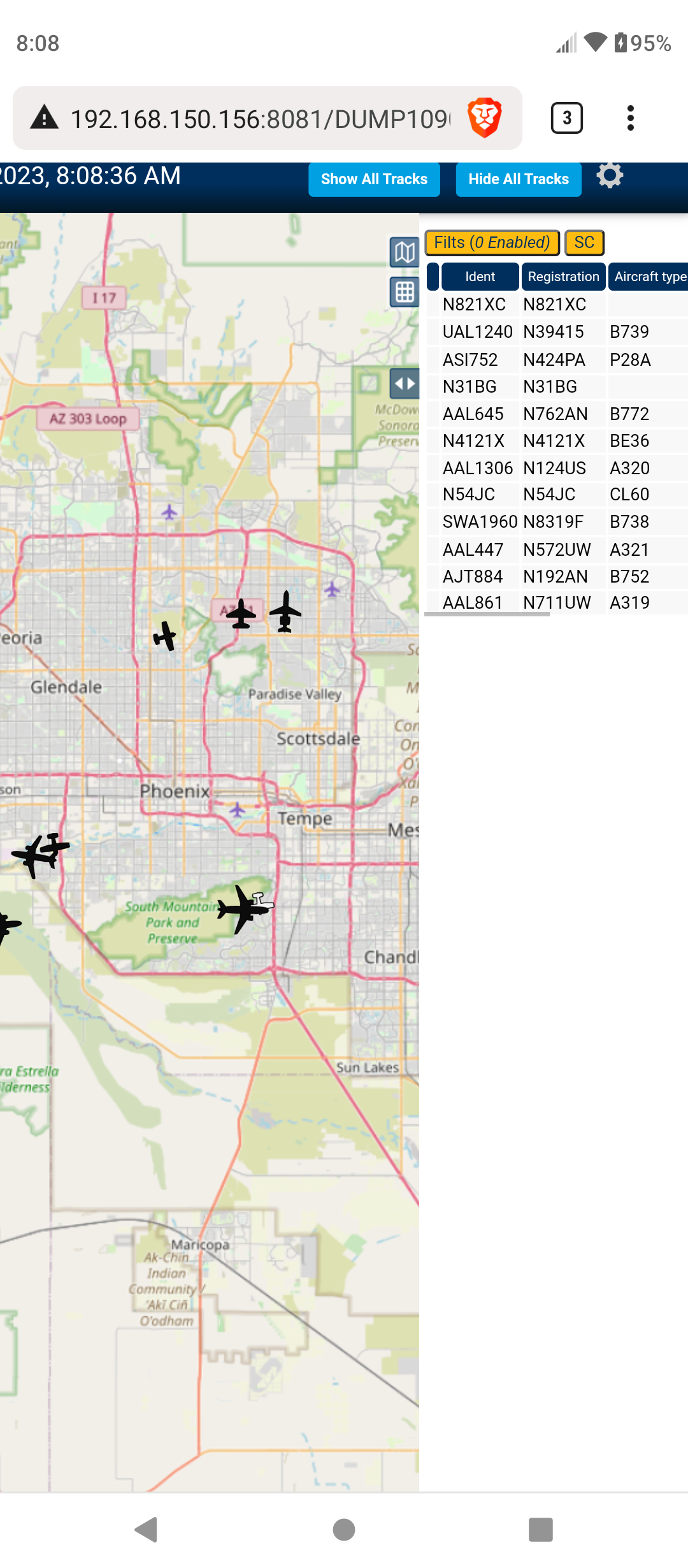
Task: View the 3 open browser tabs
Action: (x=566, y=118)
